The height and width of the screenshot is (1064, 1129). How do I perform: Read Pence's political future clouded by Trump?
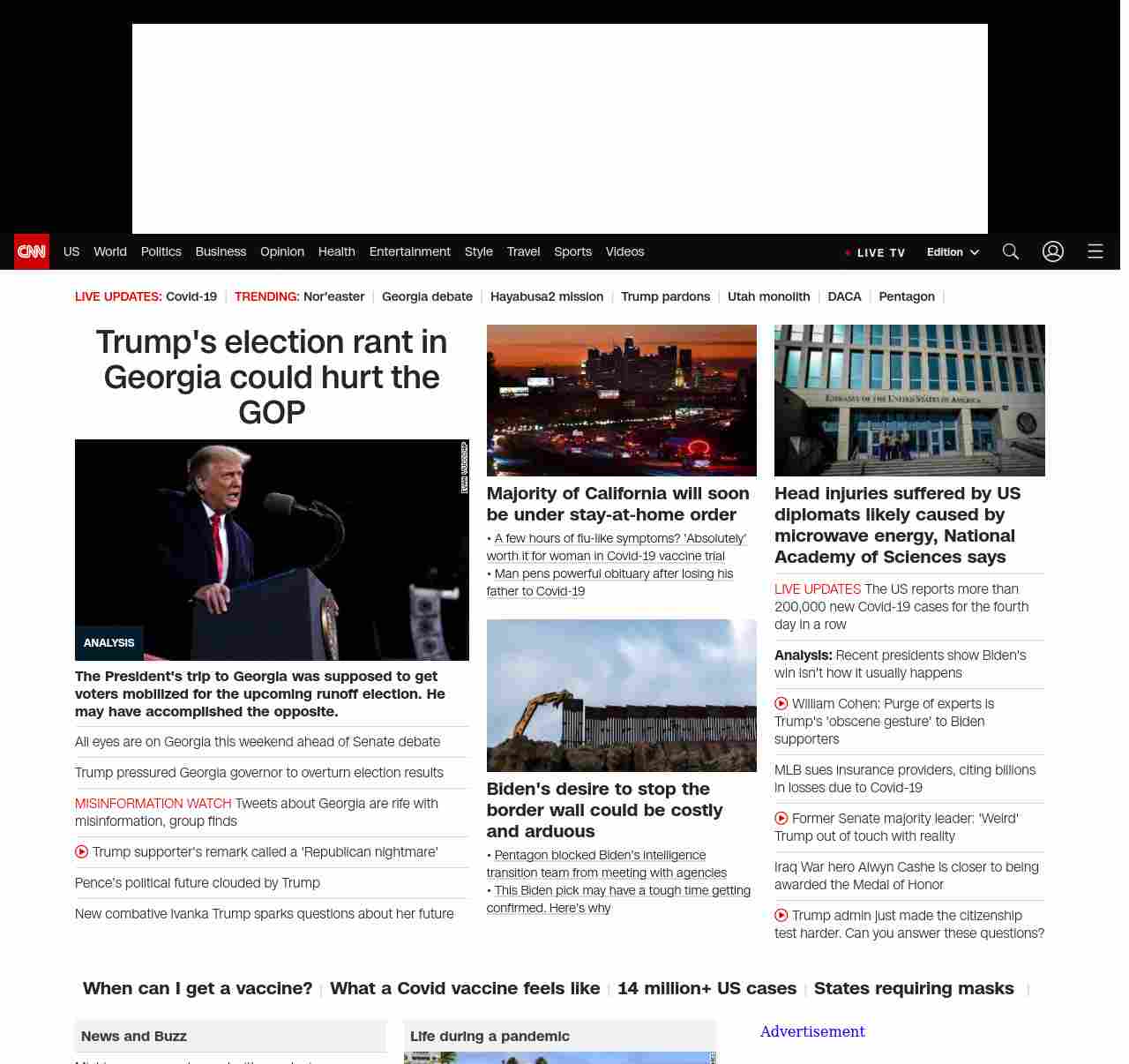tap(198, 883)
